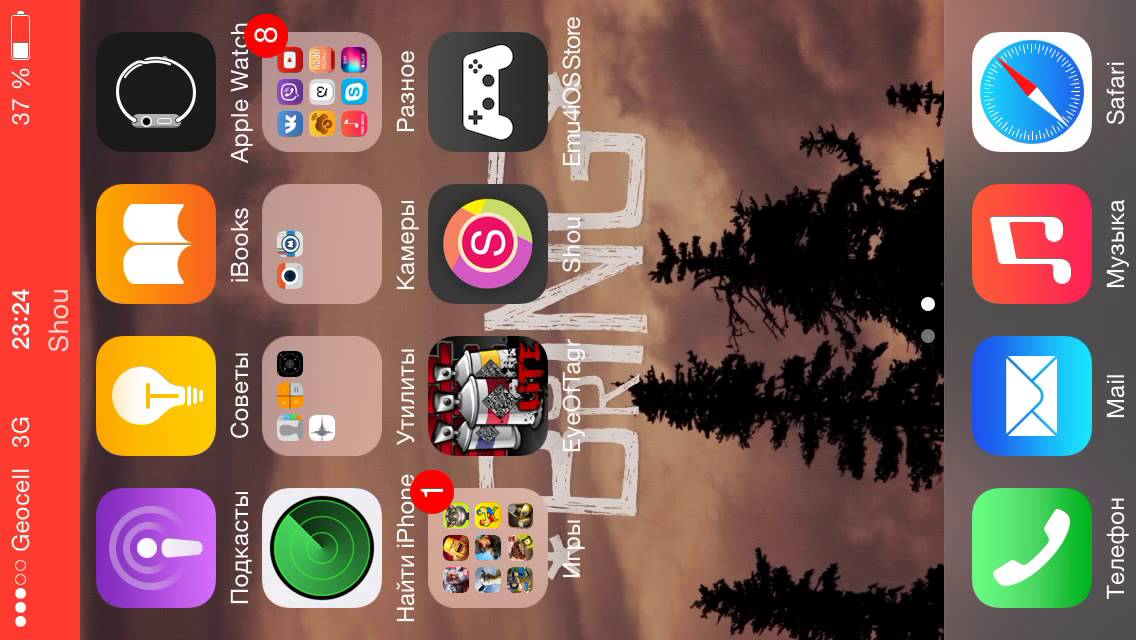Return to Shou via the red recording bar
Image resolution: width=1136 pixels, height=640 pixels.
click(x=40, y=320)
